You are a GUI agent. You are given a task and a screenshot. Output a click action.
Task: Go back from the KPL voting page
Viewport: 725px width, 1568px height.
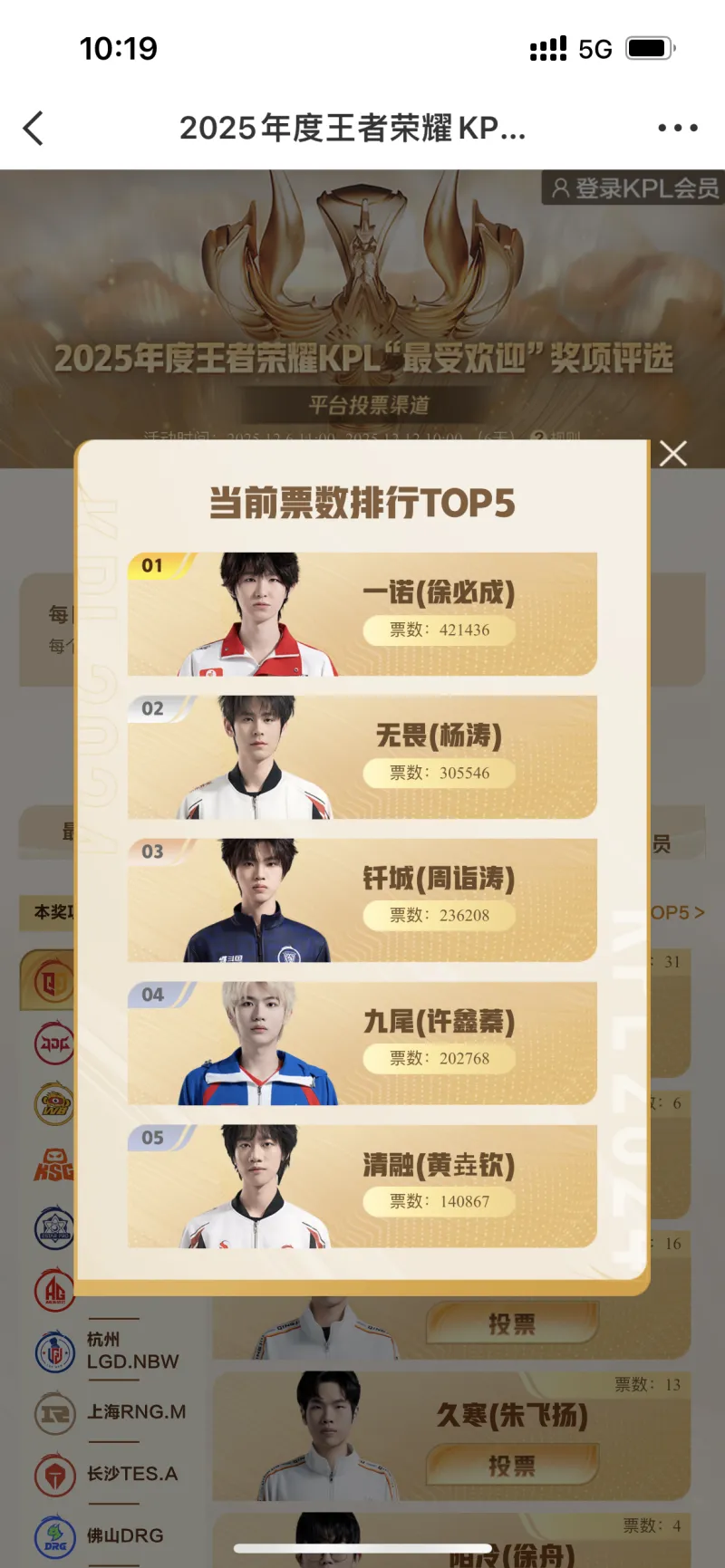click(x=34, y=128)
